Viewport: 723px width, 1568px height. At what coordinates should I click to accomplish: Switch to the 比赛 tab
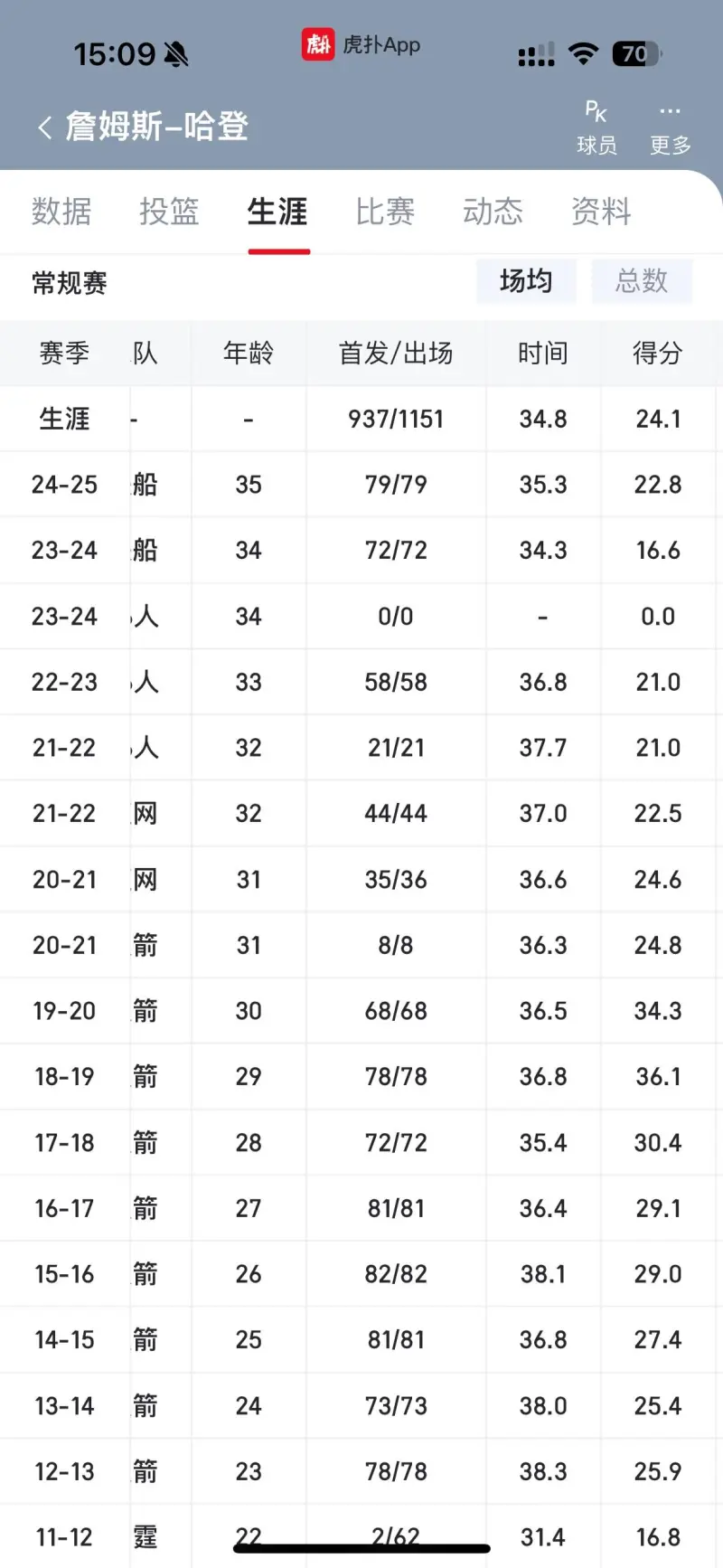pyautogui.click(x=385, y=212)
